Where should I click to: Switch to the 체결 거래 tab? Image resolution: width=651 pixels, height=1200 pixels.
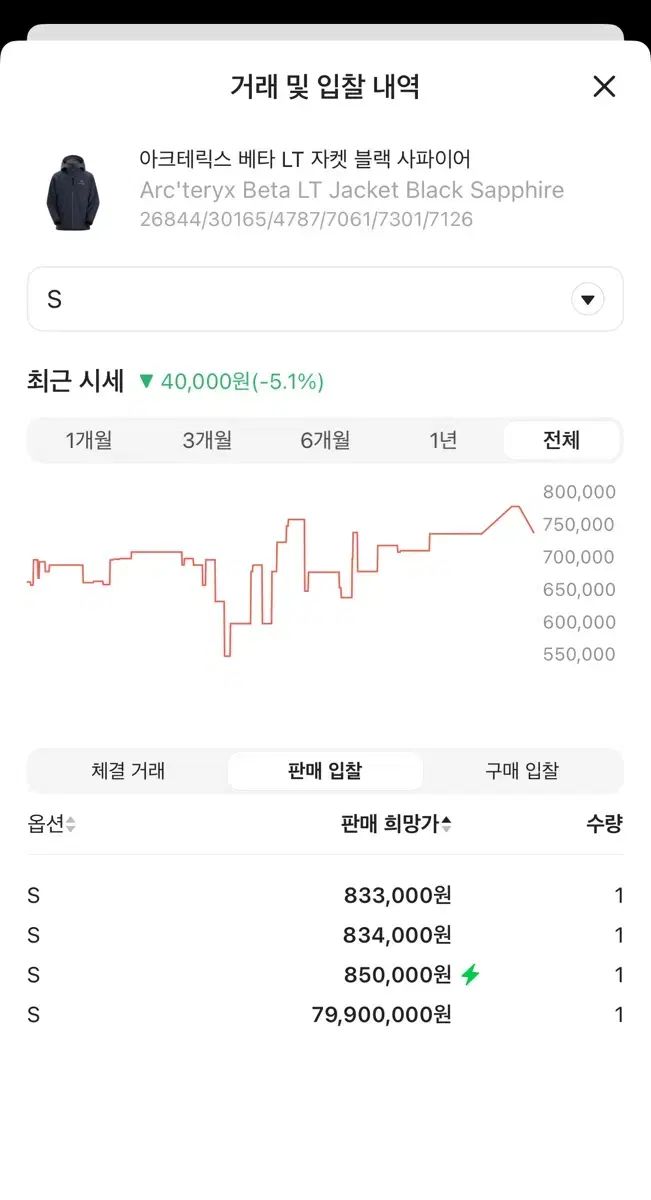[x=128, y=771]
